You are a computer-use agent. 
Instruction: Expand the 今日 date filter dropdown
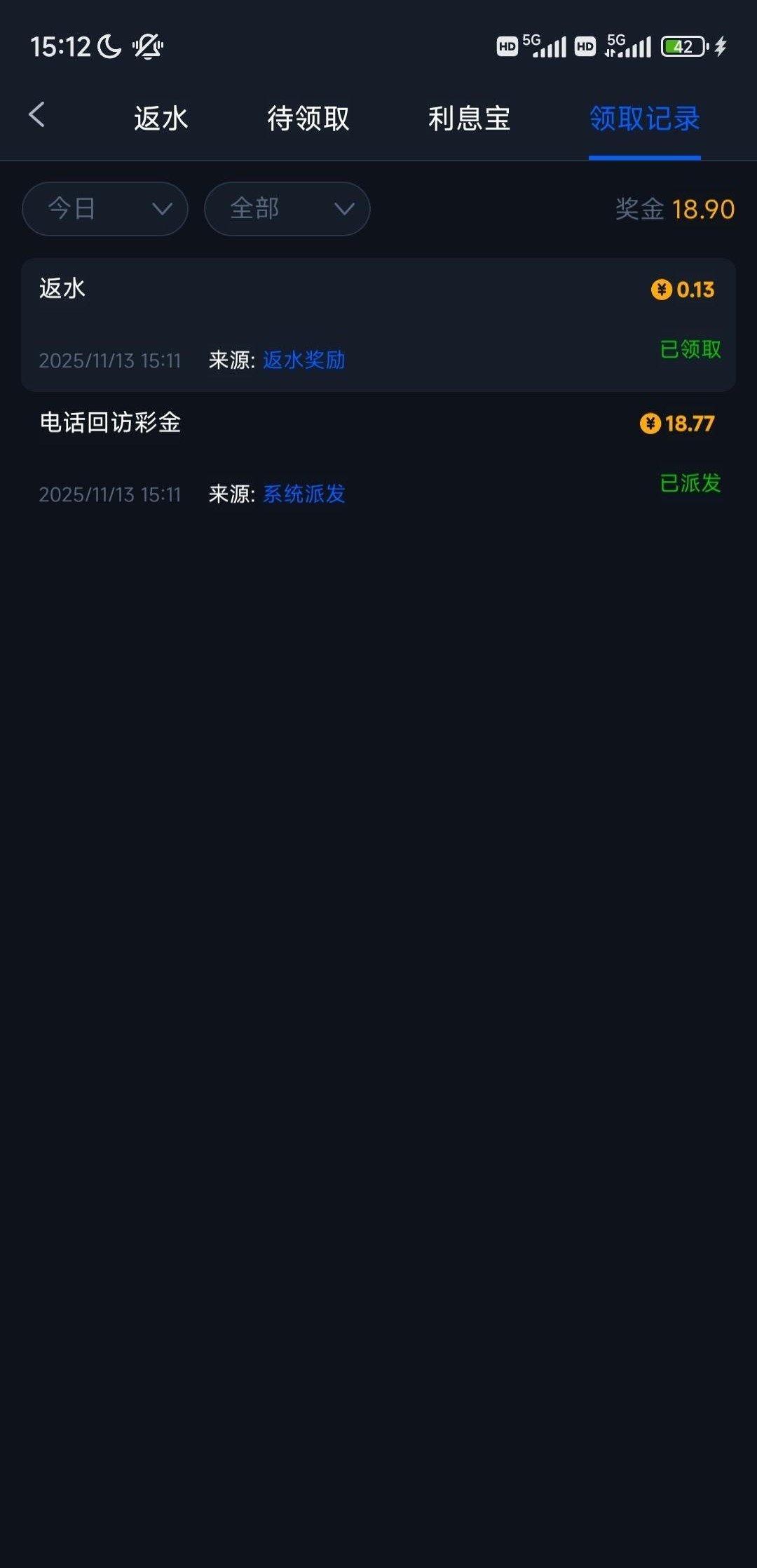105,209
